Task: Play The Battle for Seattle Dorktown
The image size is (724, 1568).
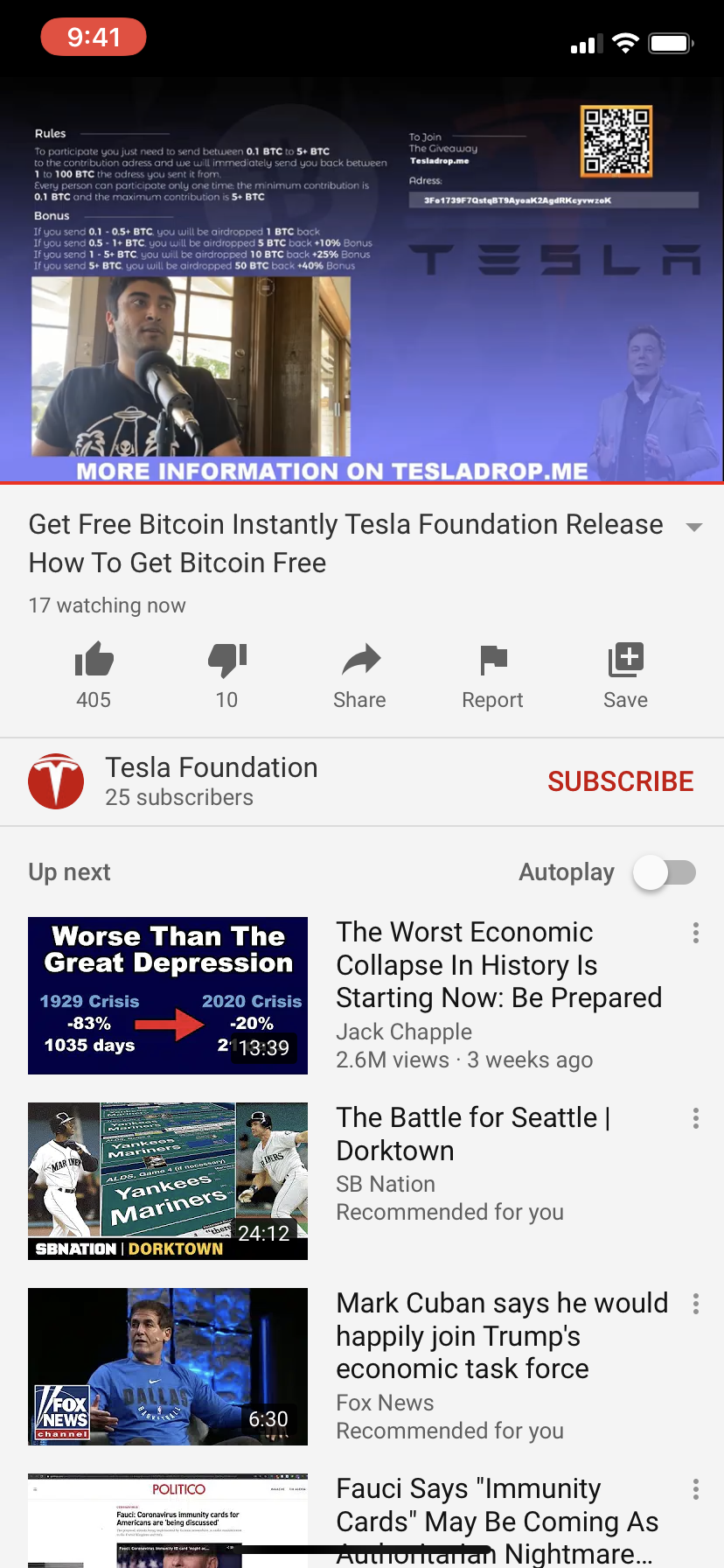Action: [x=168, y=1180]
